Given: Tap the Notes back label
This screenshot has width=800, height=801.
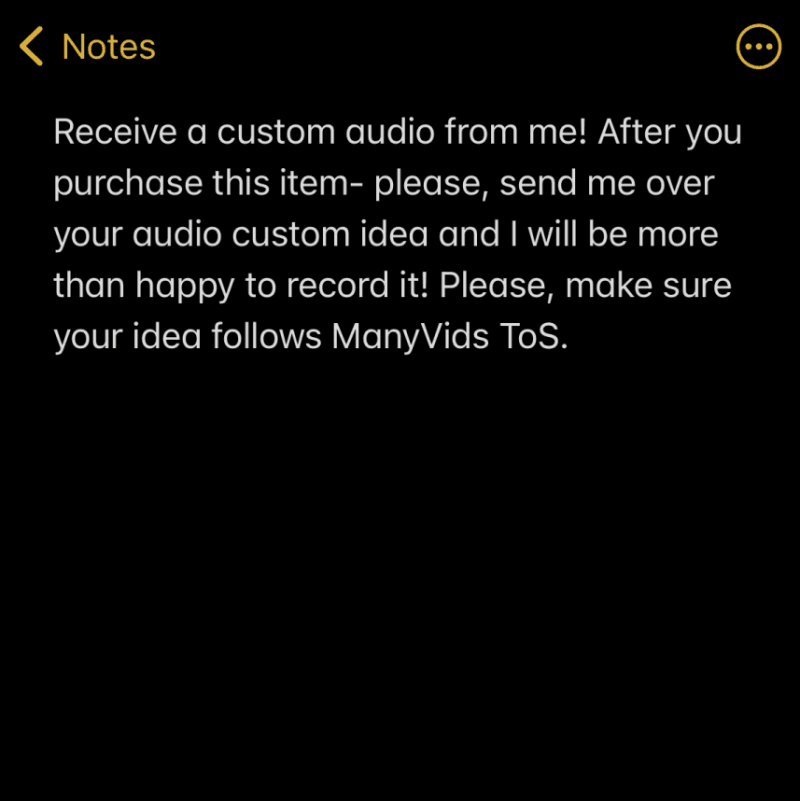Looking at the screenshot, I should tap(107, 46).
